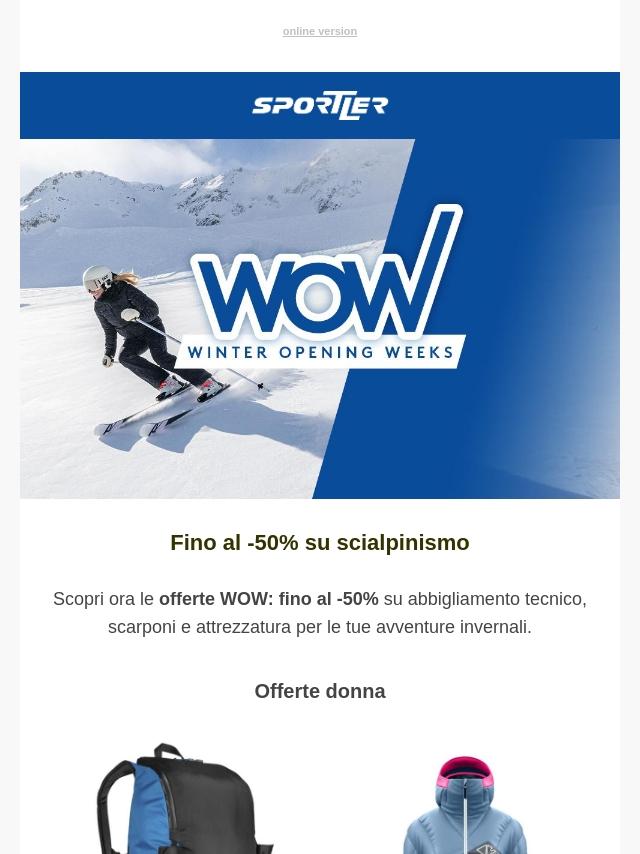The image size is (640, 854).
Task: View the blue backpack product
Action: tap(185, 798)
